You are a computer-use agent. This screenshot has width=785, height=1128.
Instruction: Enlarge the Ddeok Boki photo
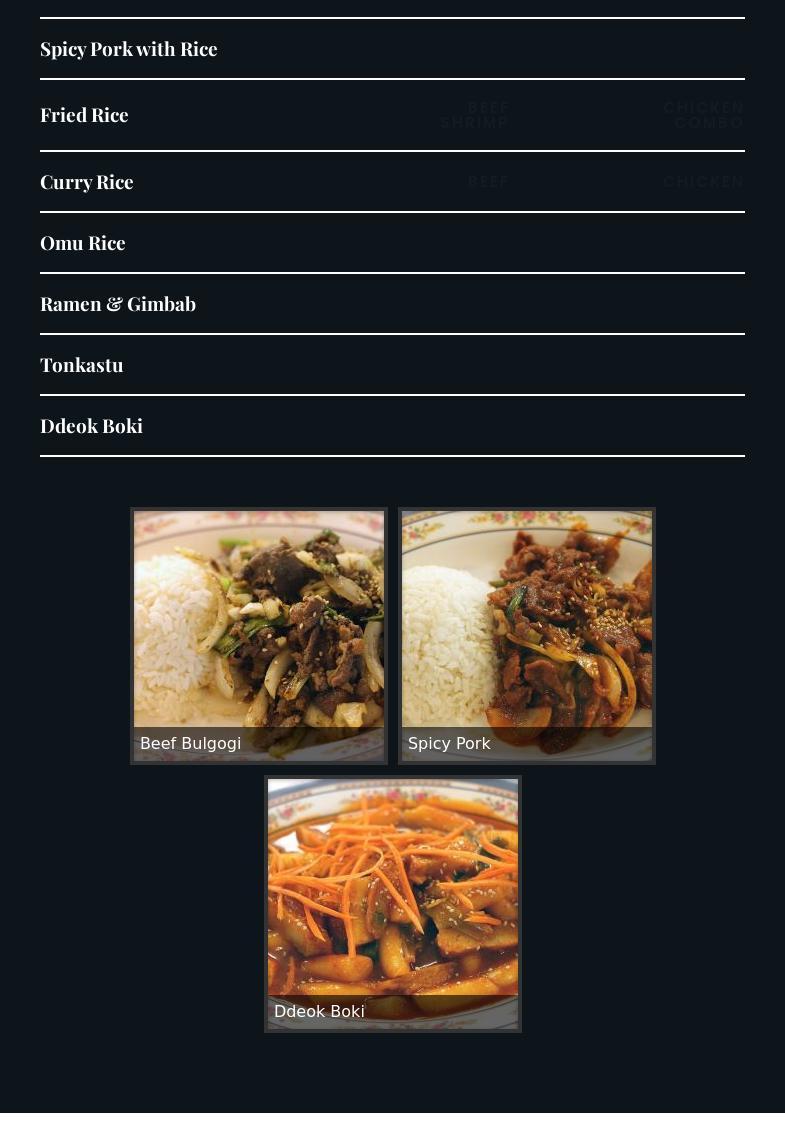tap(393, 903)
